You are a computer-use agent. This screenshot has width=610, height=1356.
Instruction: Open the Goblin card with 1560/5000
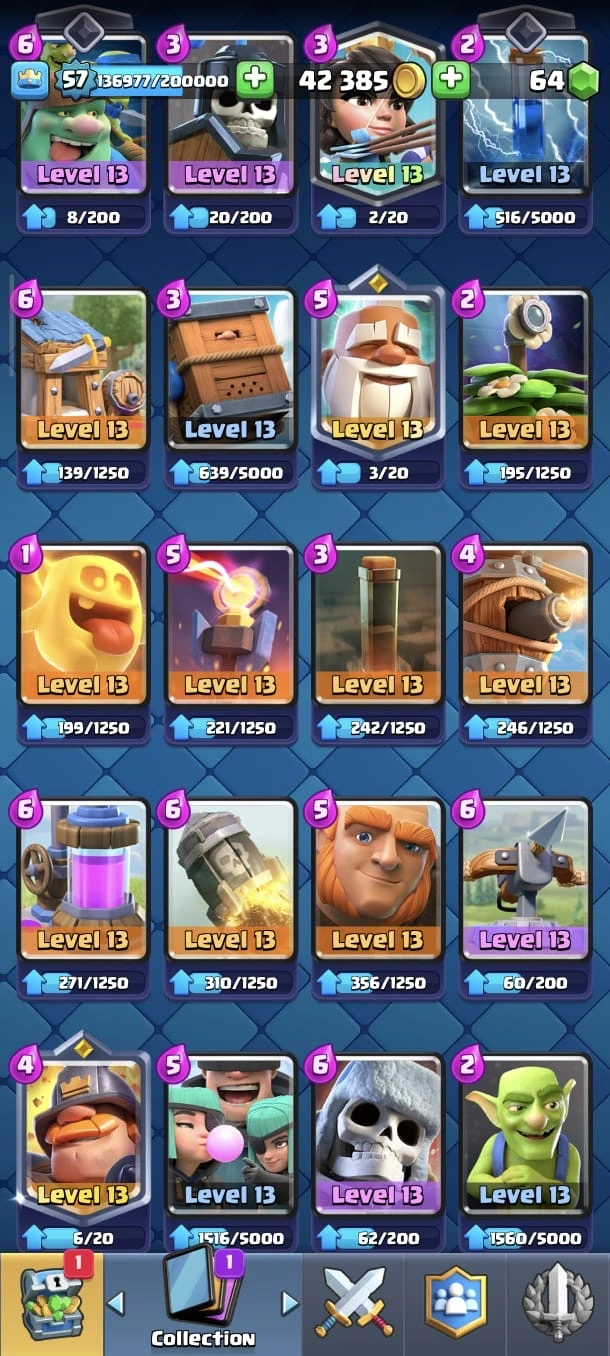click(525, 1135)
